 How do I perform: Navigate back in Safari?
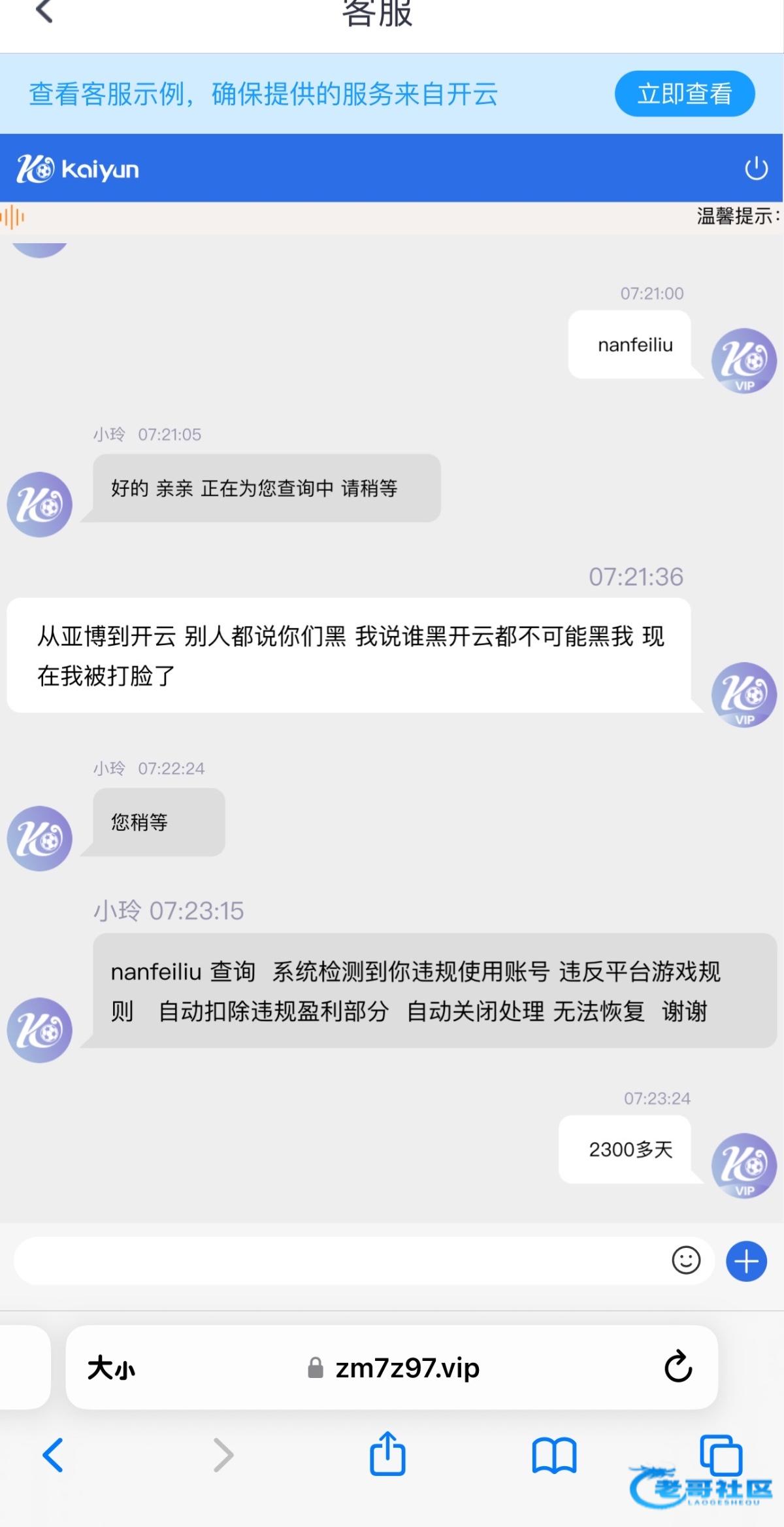54,1455
